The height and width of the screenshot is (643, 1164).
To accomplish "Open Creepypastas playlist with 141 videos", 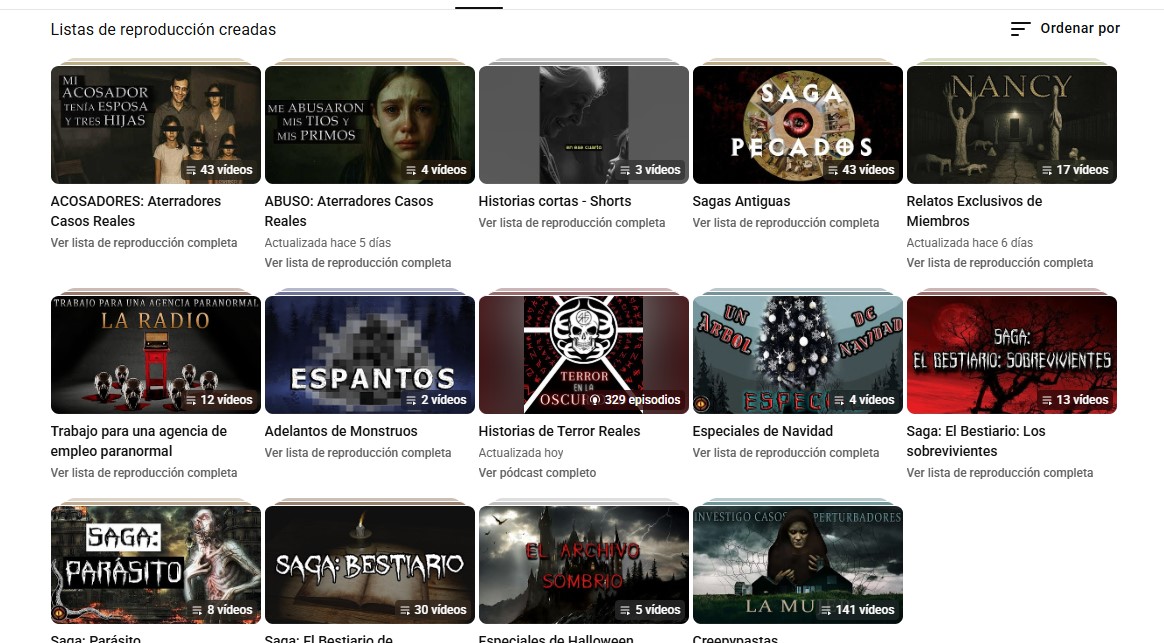I will (797, 565).
